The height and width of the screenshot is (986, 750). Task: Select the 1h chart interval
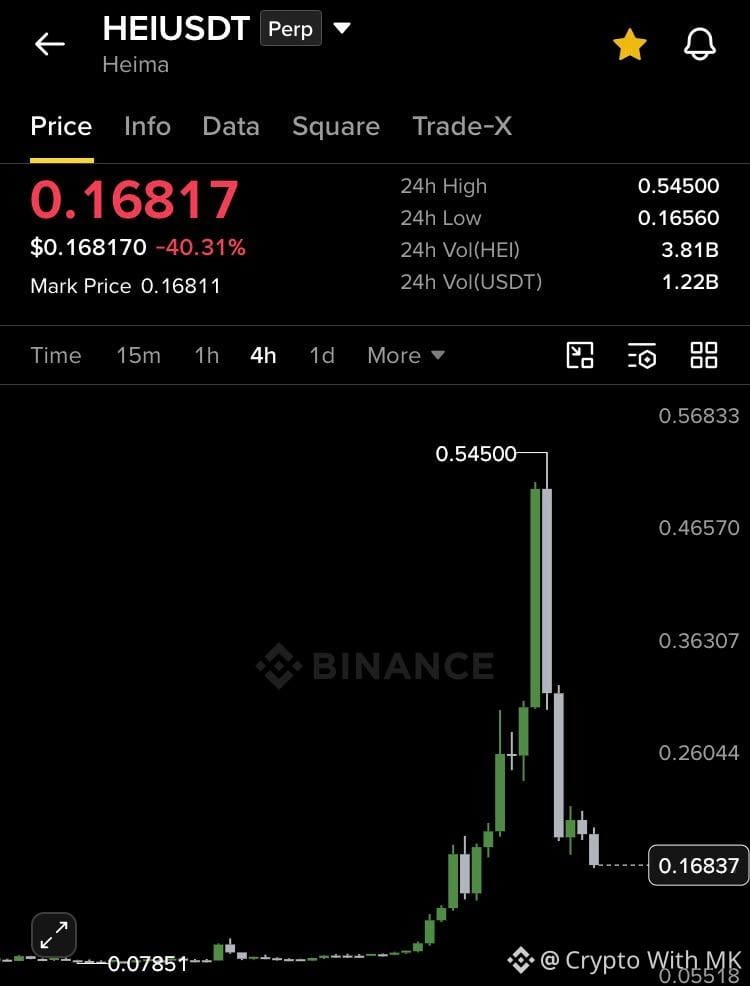(x=206, y=355)
